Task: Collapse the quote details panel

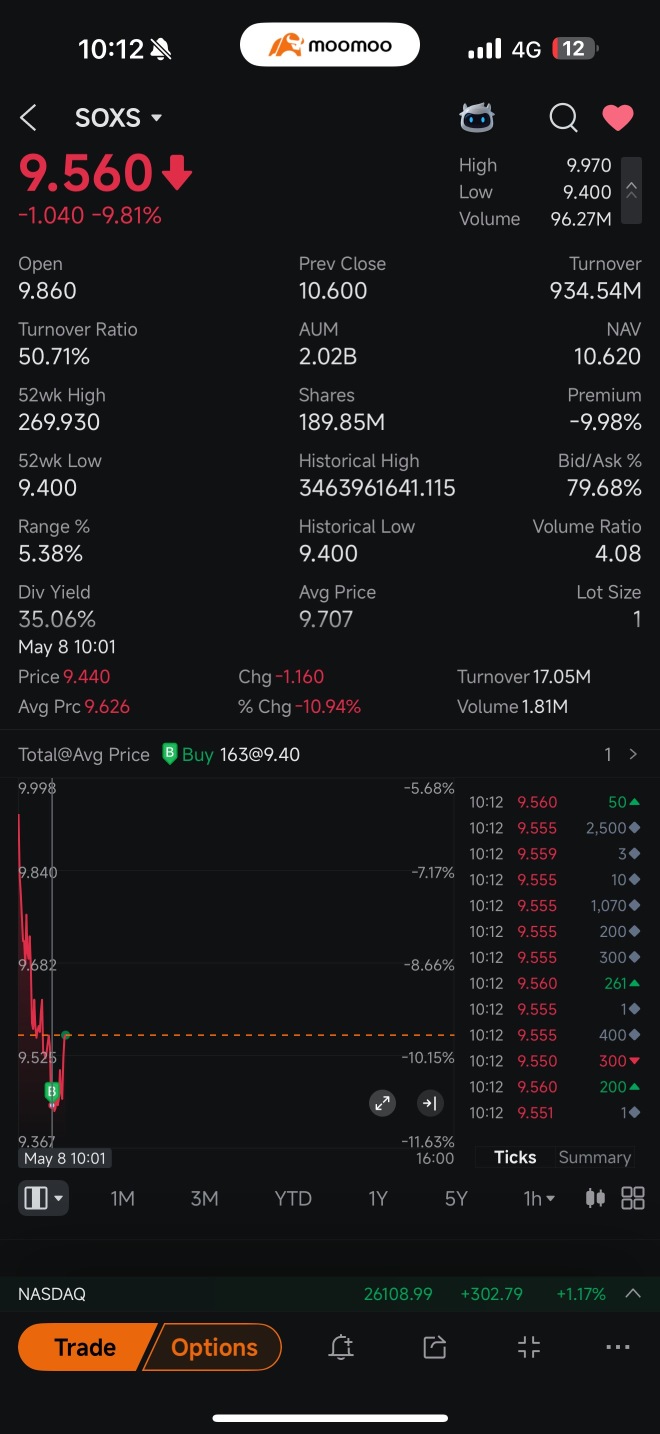Action: pos(630,190)
